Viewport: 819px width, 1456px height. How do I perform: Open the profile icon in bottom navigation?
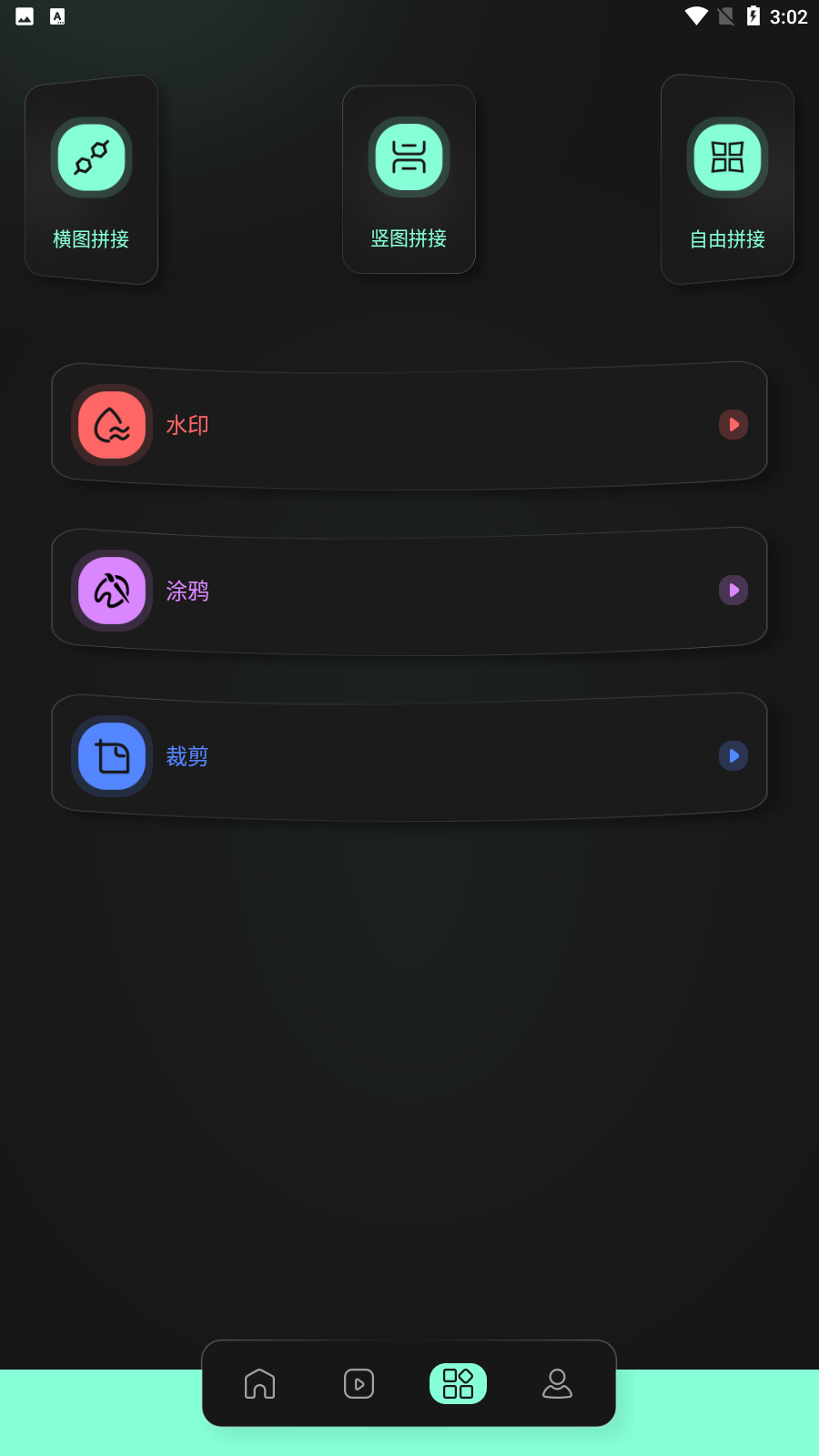(558, 1383)
